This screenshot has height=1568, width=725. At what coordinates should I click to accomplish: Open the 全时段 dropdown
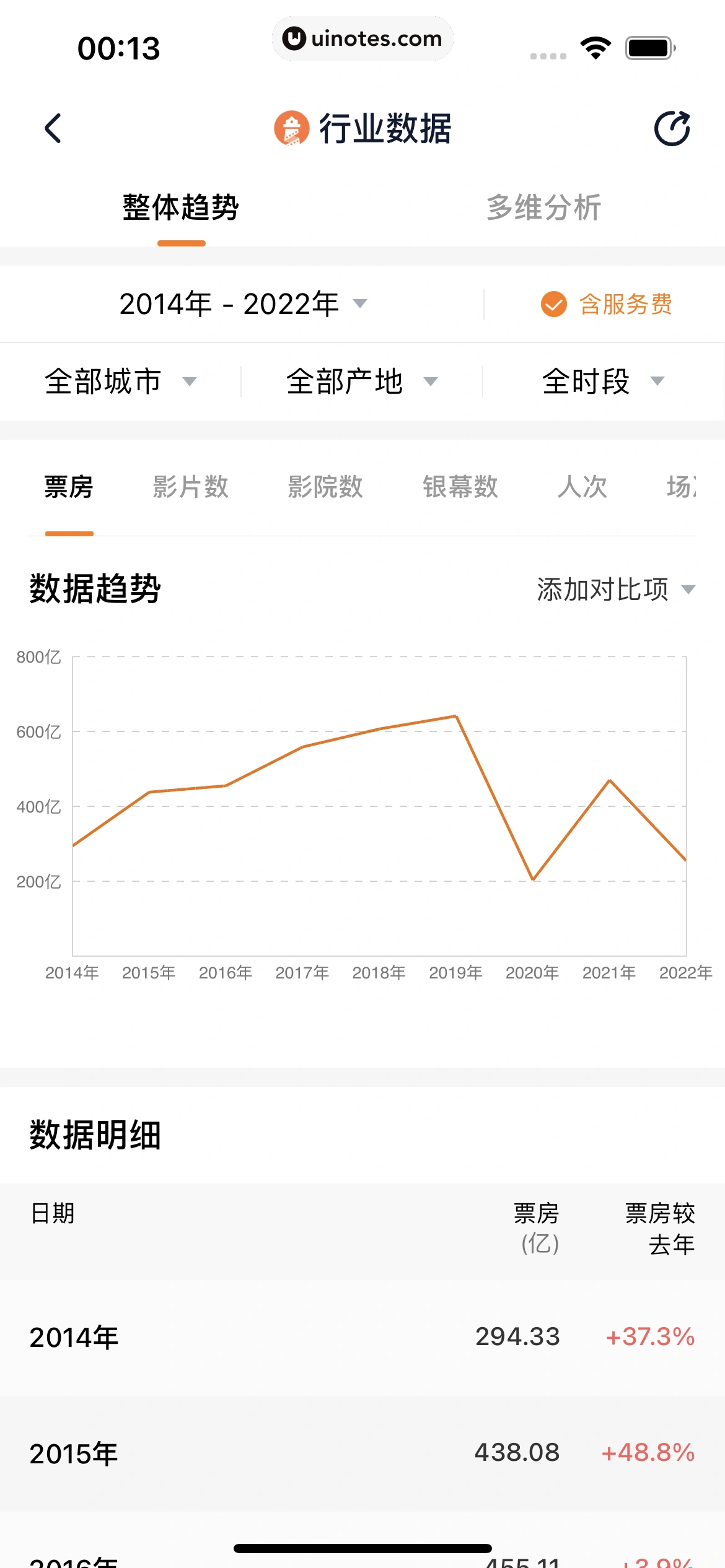pyautogui.click(x=603, y=381)
